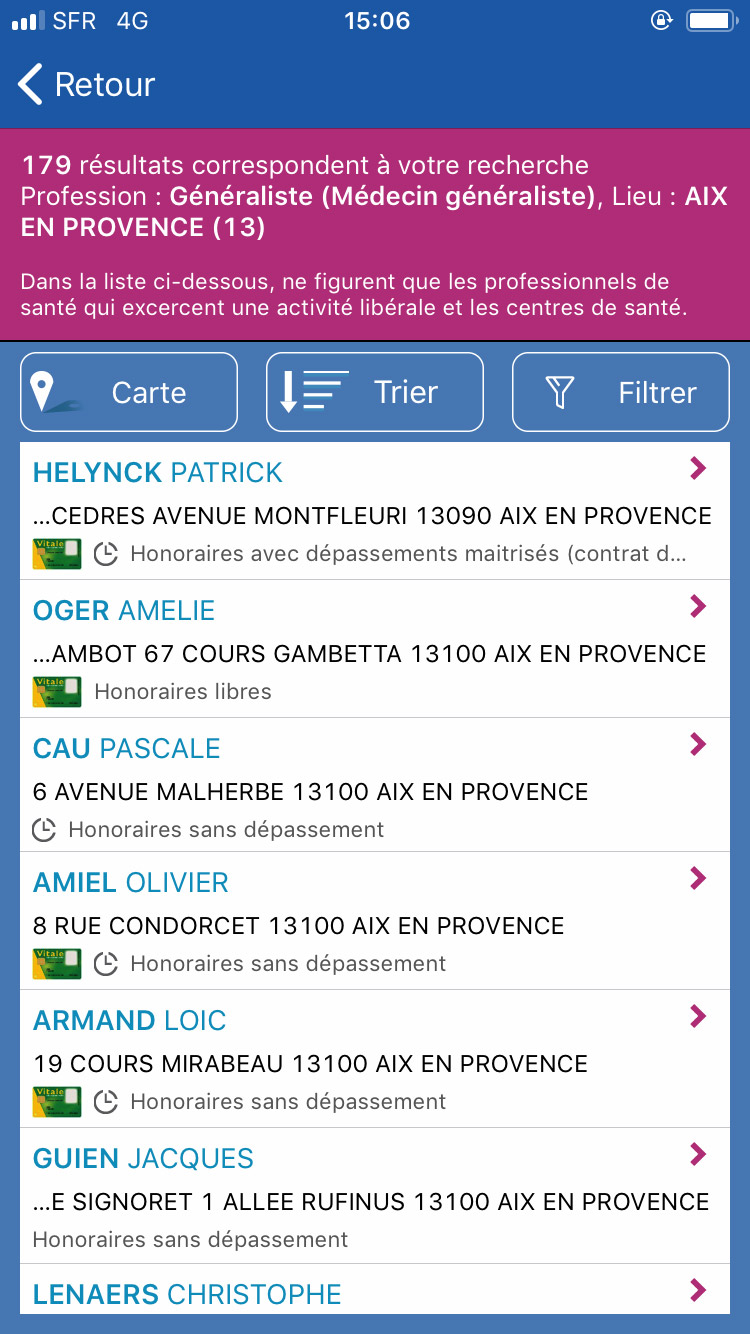750x1334 pixels.
Task: Open the Filtrer options
Action: (621, 392)
